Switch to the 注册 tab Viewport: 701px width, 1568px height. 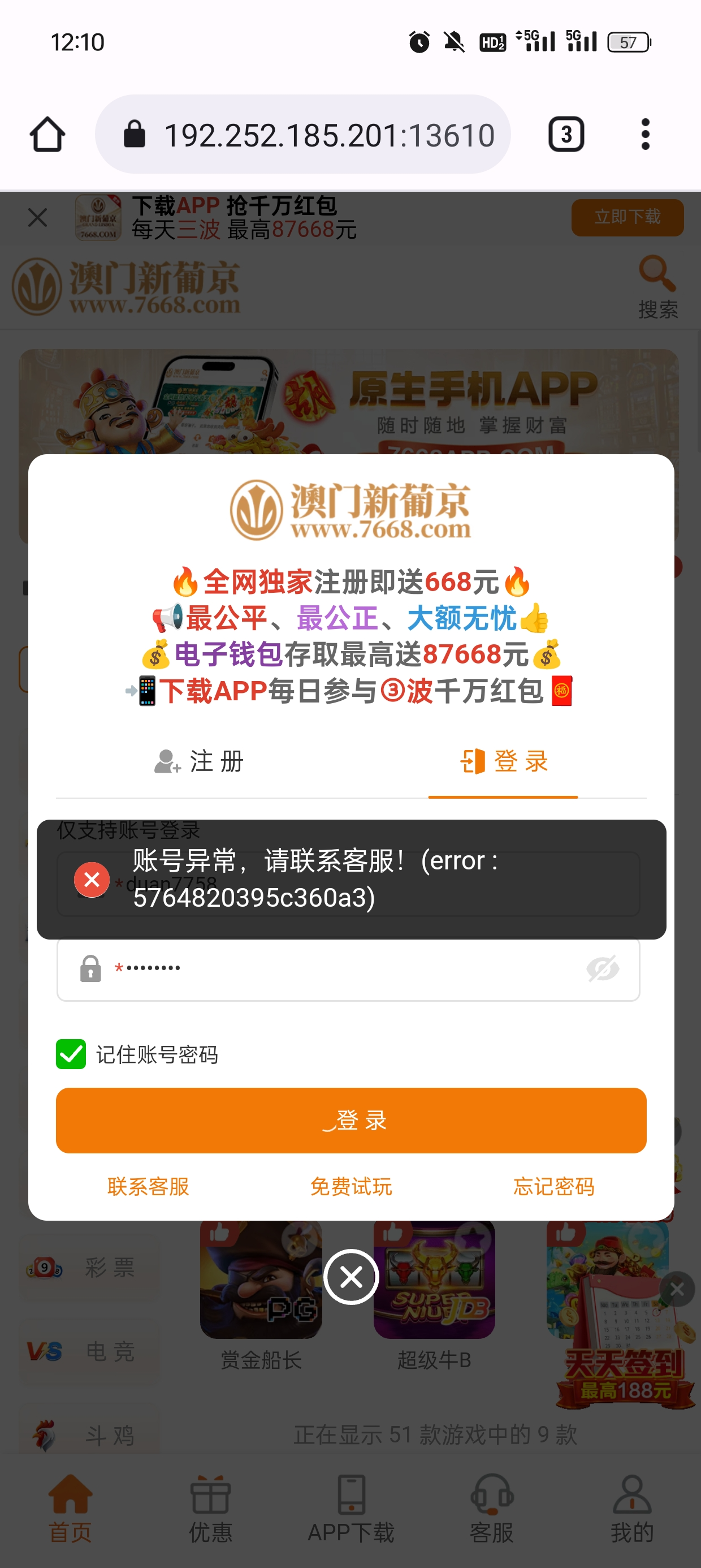point(199,761)
